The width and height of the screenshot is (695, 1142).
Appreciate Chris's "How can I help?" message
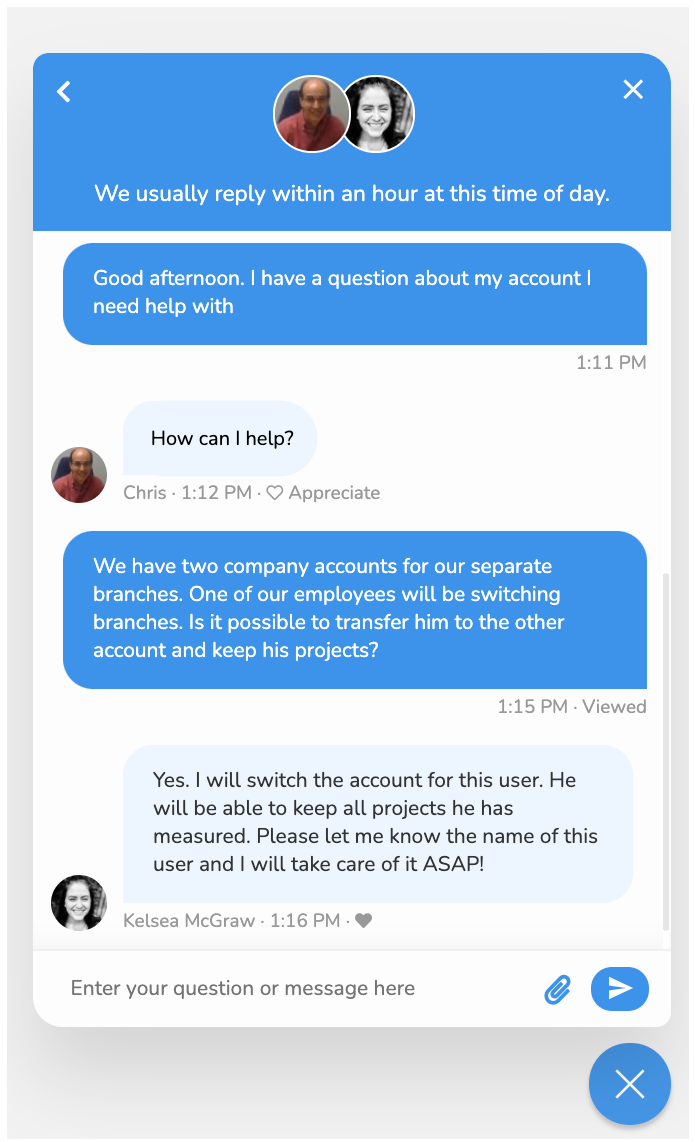(x=323, y=493)
